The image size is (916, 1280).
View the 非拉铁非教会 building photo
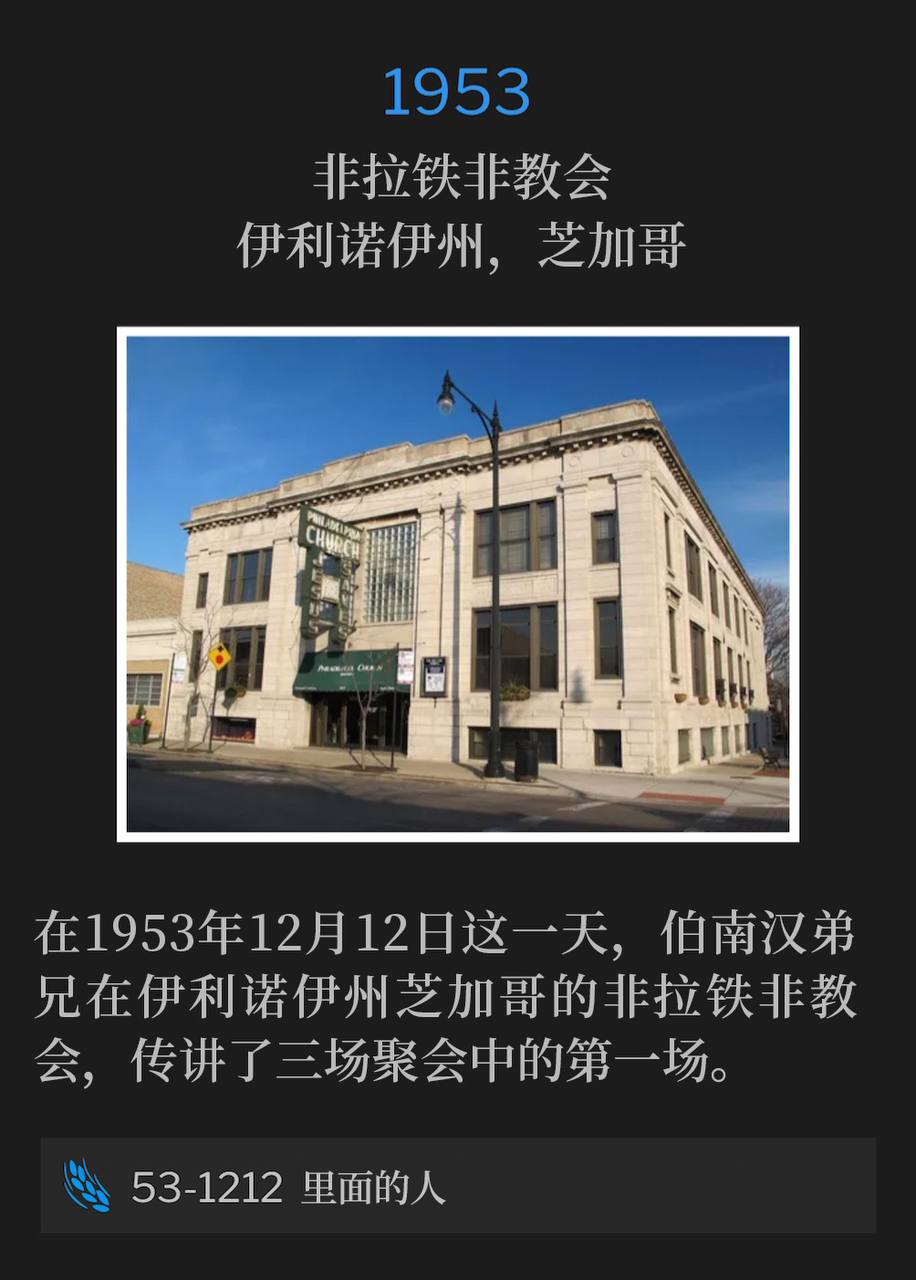coord(457,584)
